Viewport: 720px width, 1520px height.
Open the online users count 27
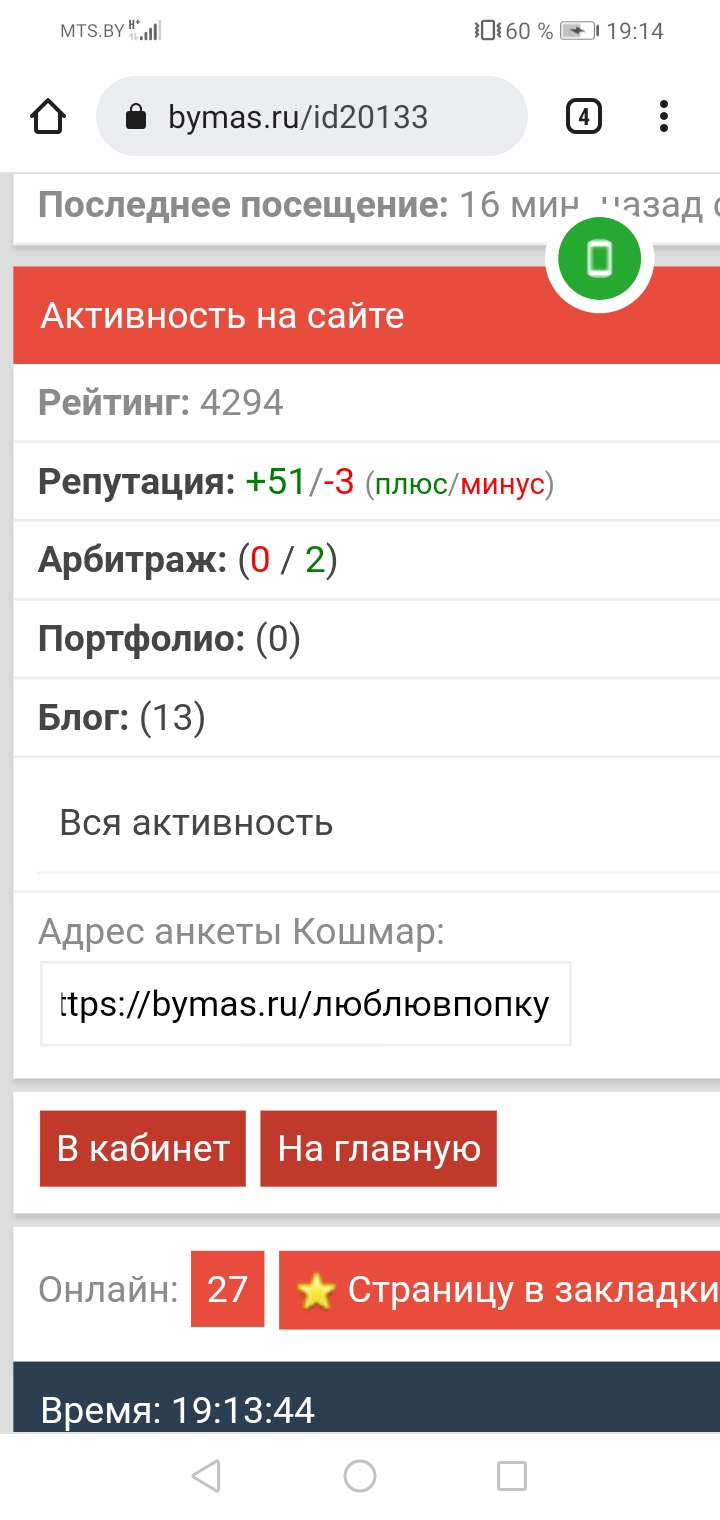point(227,1290)
